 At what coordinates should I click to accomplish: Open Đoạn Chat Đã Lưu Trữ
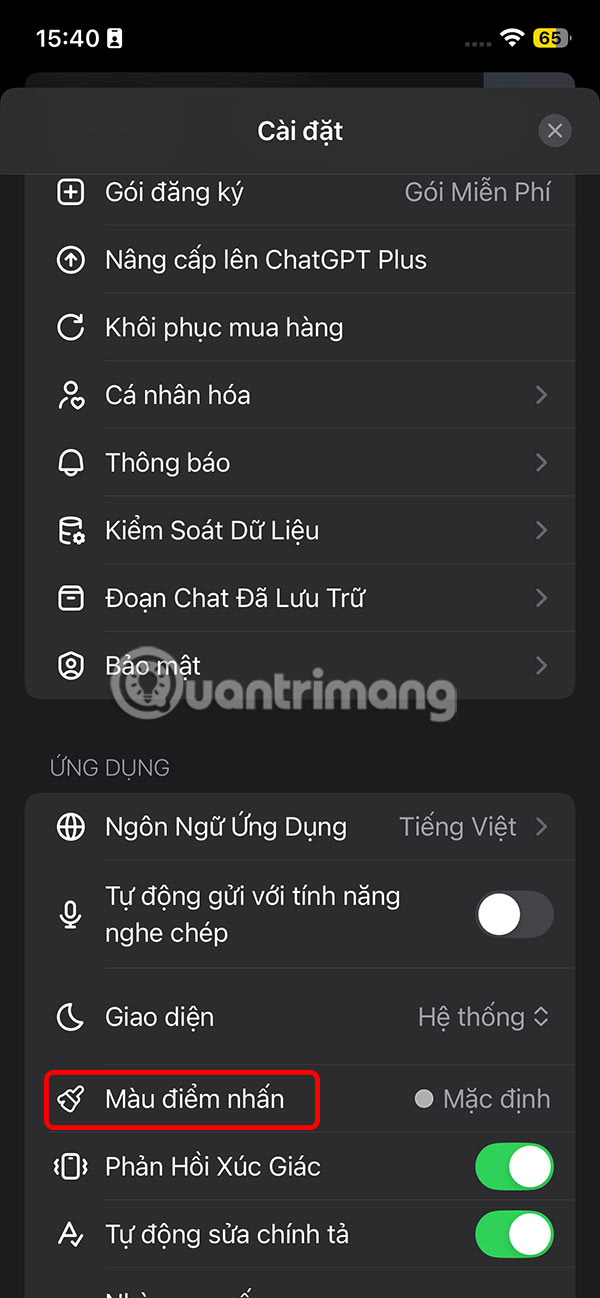point(300,598)
